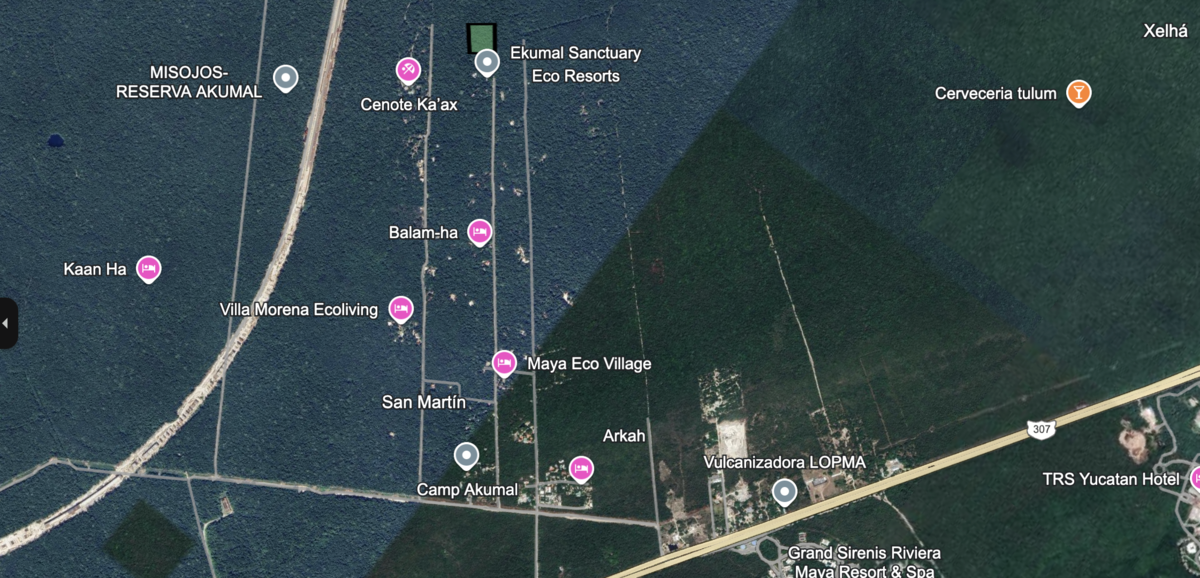
Task: Tap the Camp Akumal location pin
Action: coord(466,456)
